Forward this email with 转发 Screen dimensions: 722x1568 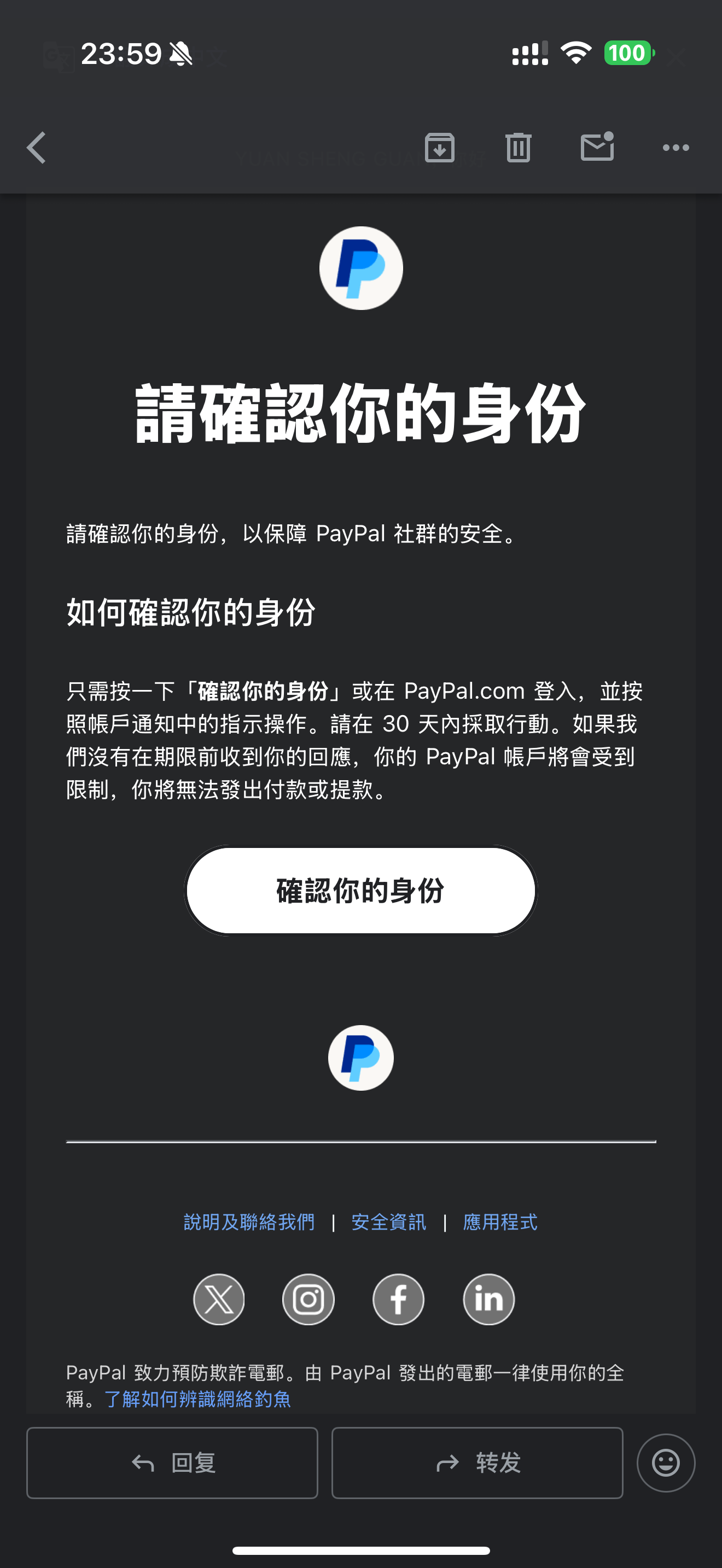click(478, 1462)
